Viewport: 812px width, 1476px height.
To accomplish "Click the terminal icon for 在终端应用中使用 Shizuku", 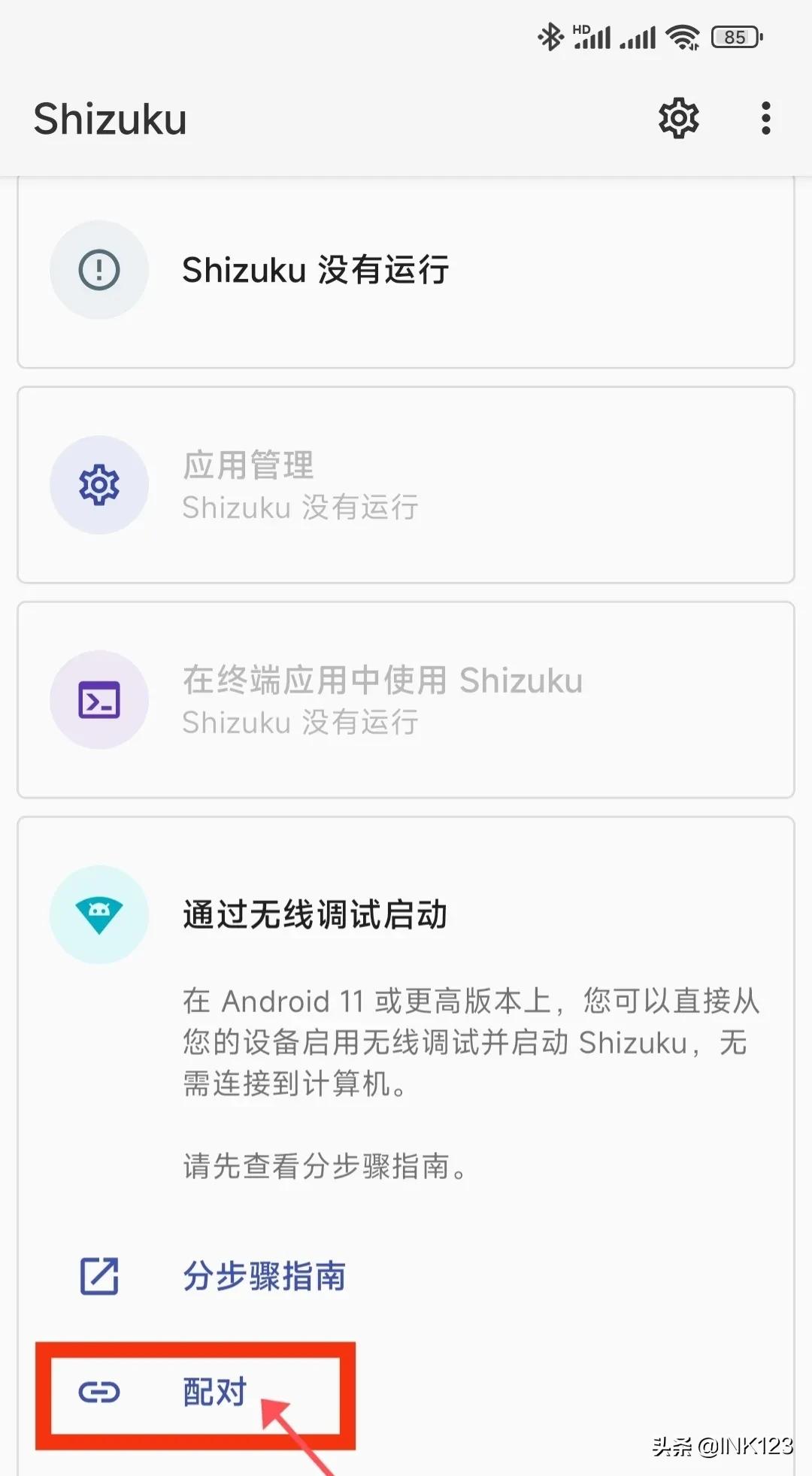I will (x=98, y=699).
